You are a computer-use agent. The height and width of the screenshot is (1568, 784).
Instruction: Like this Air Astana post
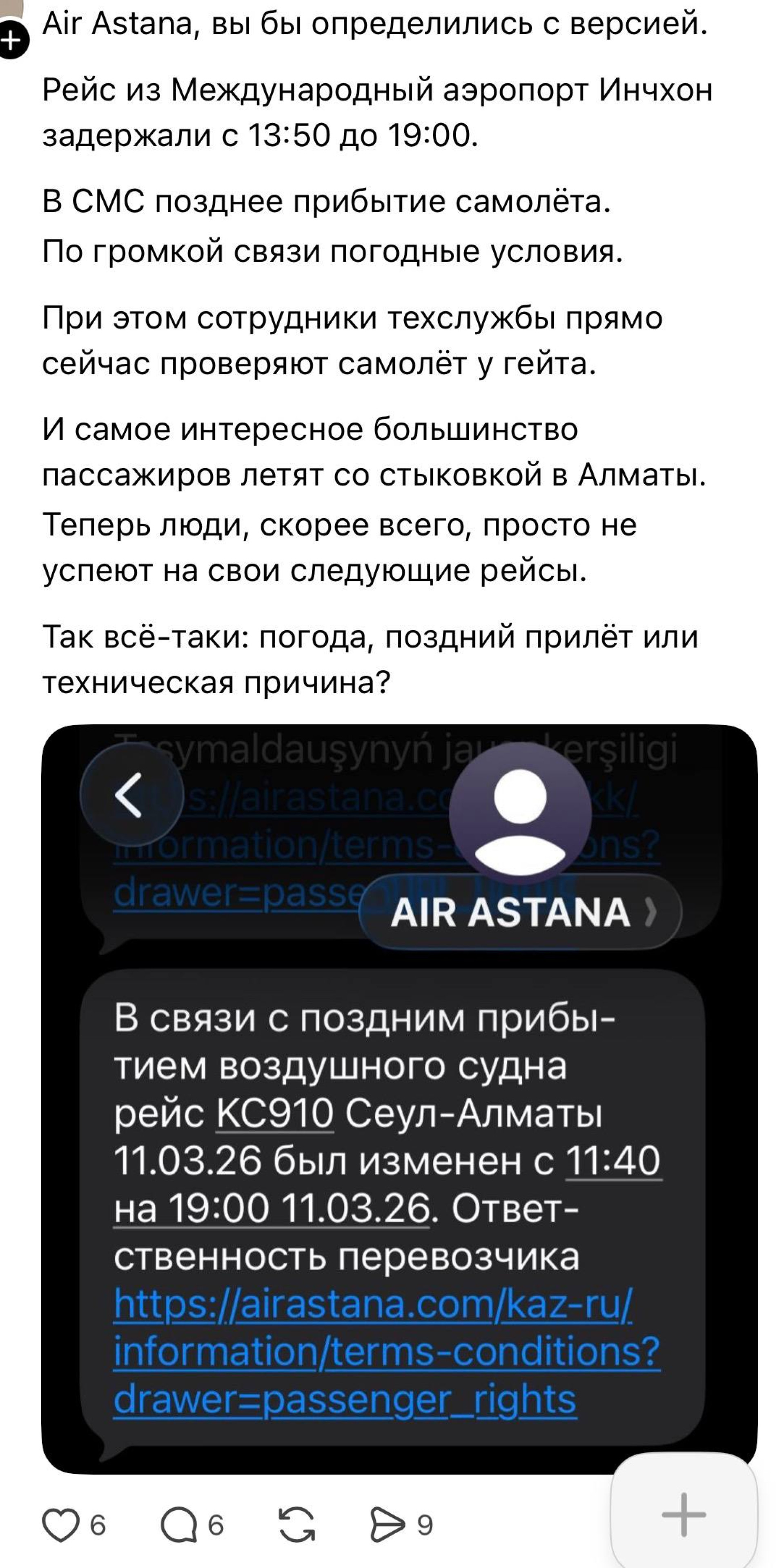coord(61,1525)
